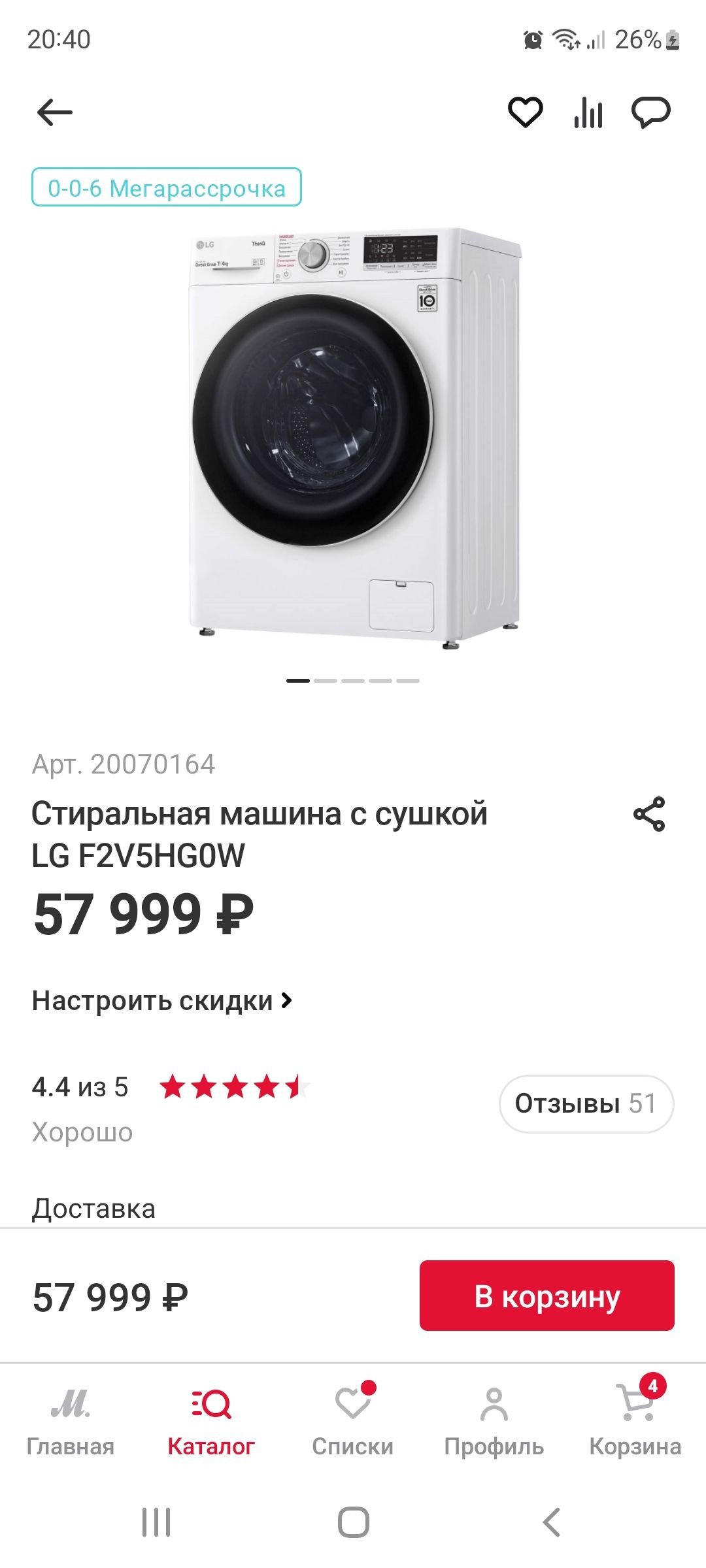
Task: Tap the 0-0-6 Мегарассрочка chip
Action: click(167, 188)
